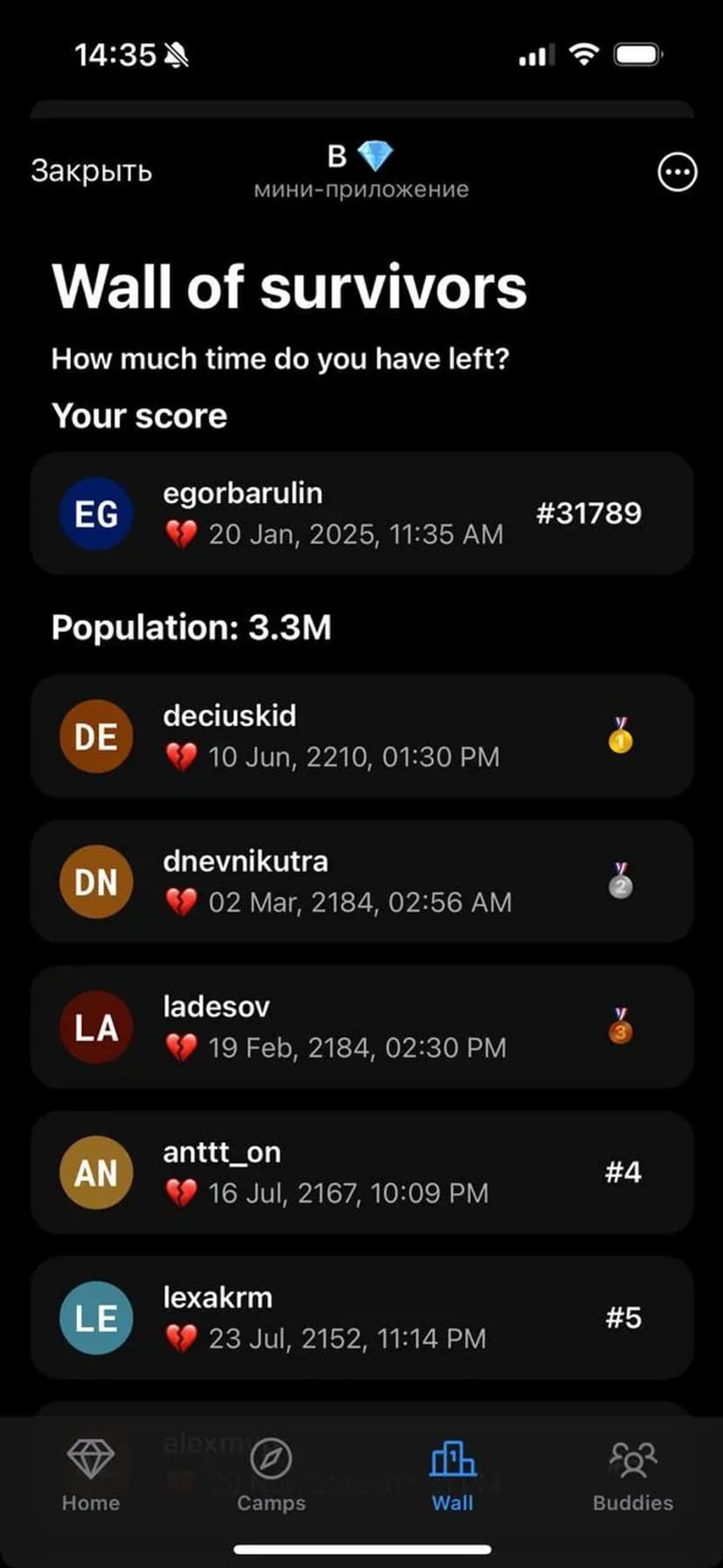
Task: Open deciuskid's leaderboard entry
Action: pos(361,736)
